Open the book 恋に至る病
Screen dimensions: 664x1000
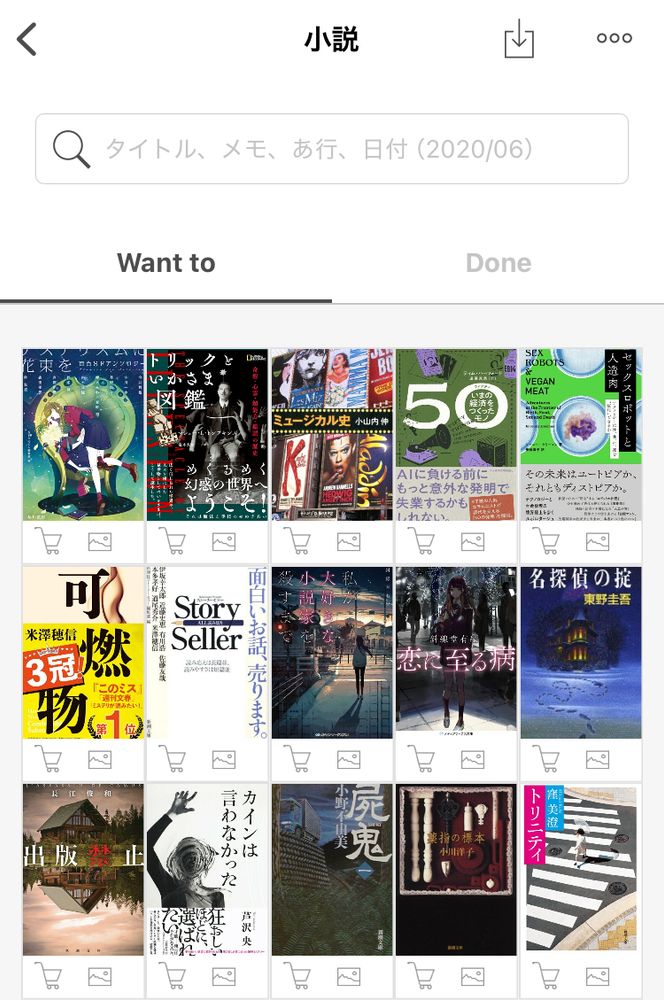(456, 652)
